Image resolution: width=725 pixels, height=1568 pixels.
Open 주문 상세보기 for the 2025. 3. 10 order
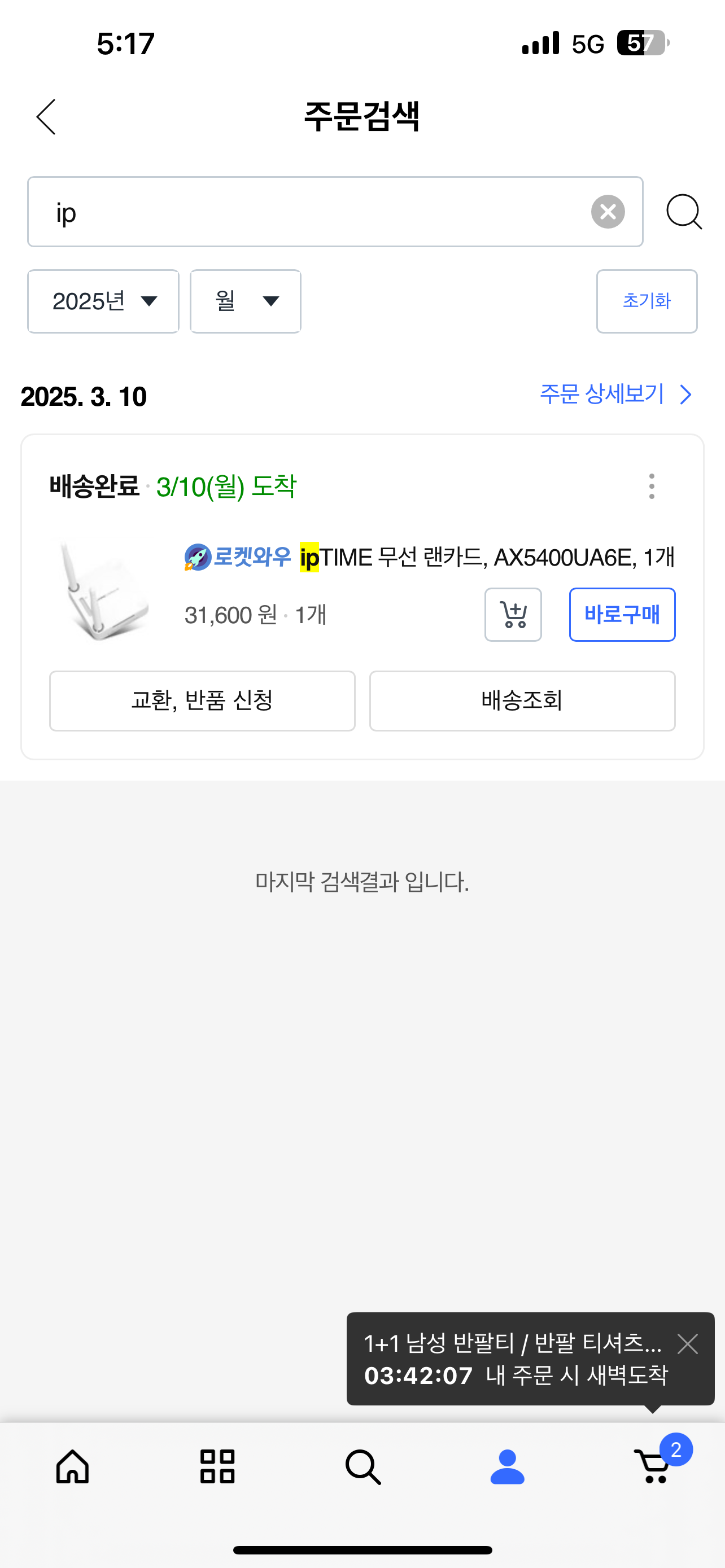coord(616,395)
